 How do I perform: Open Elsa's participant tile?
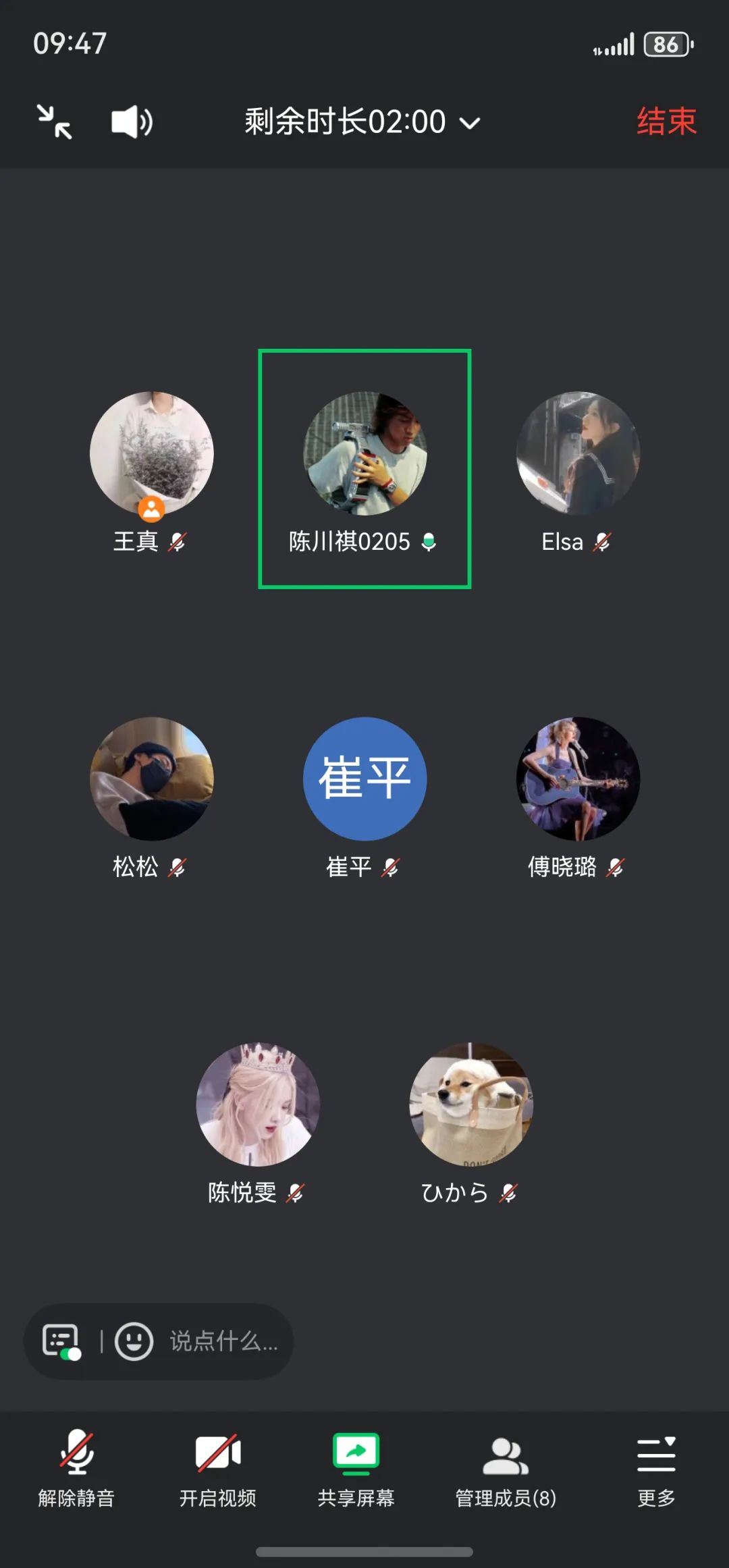click(578, 453)
